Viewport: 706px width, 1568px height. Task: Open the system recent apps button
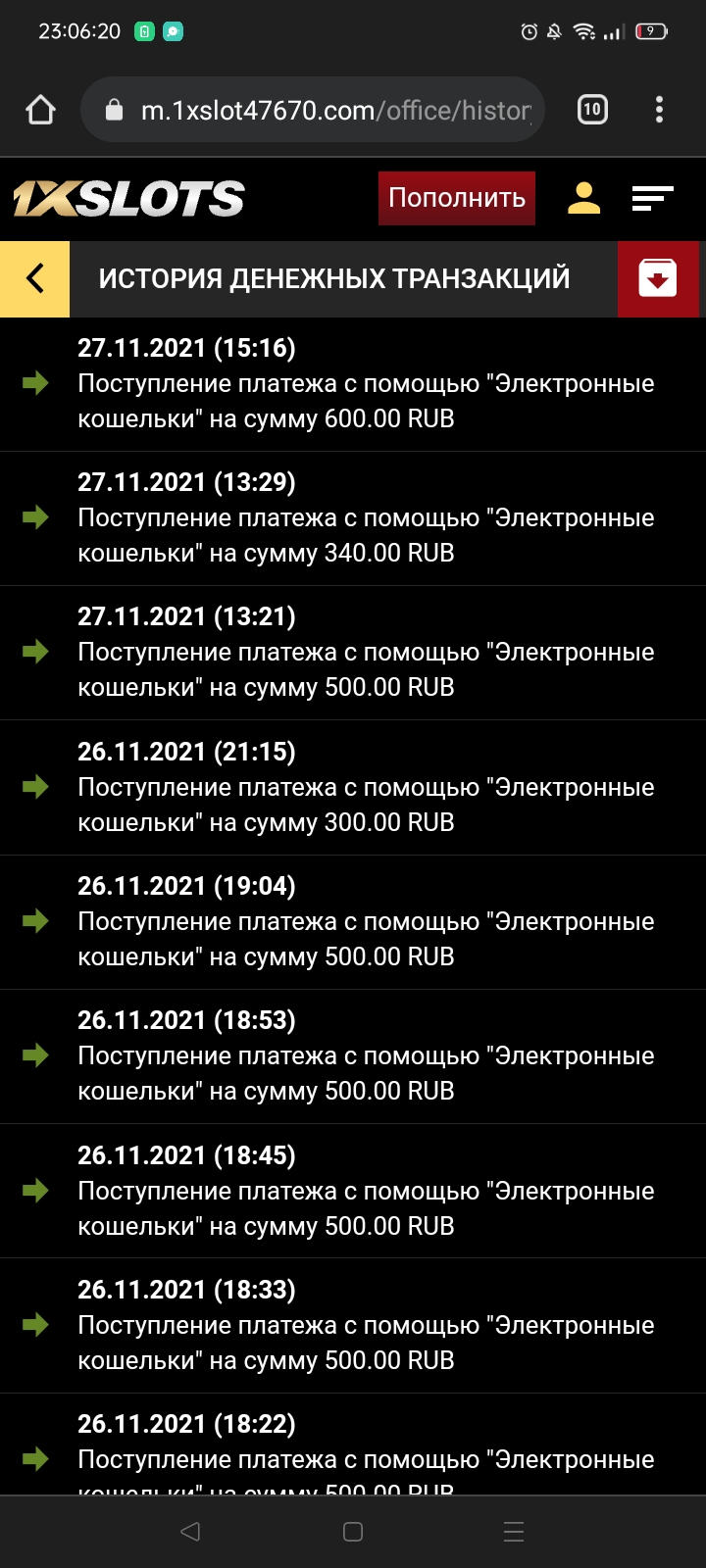[513, 1532]
